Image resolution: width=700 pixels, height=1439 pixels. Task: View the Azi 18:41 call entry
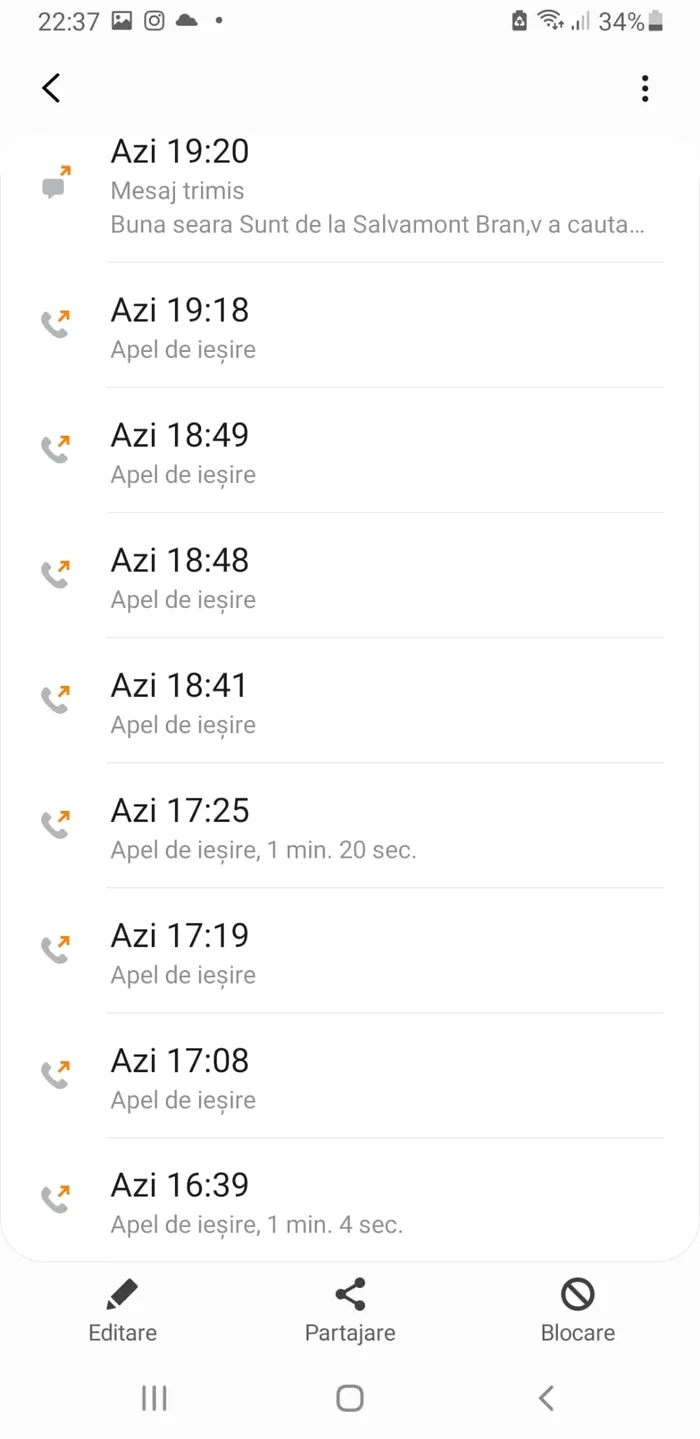[350, 701]
